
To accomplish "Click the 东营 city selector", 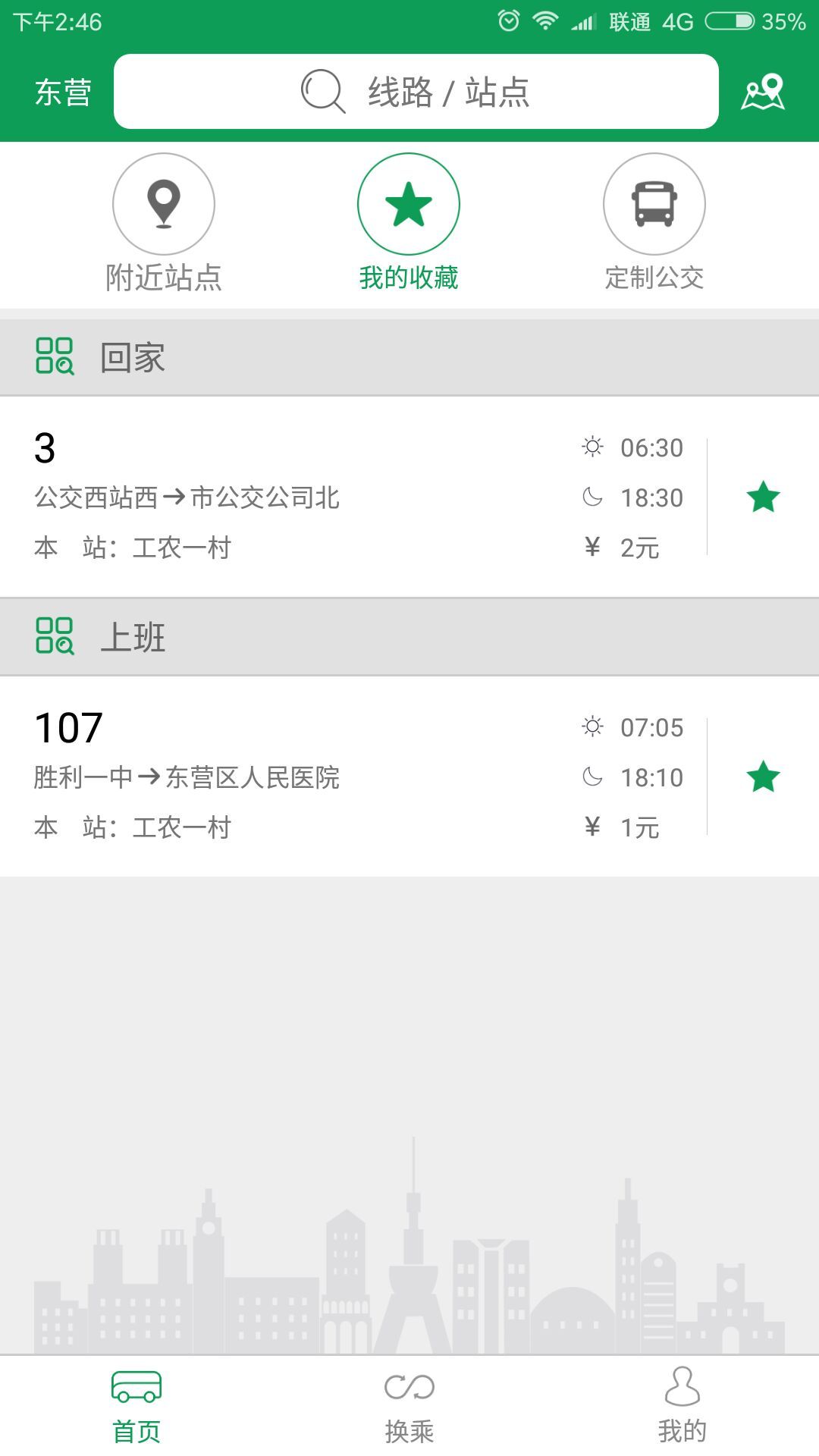I will tap(62, 91).
